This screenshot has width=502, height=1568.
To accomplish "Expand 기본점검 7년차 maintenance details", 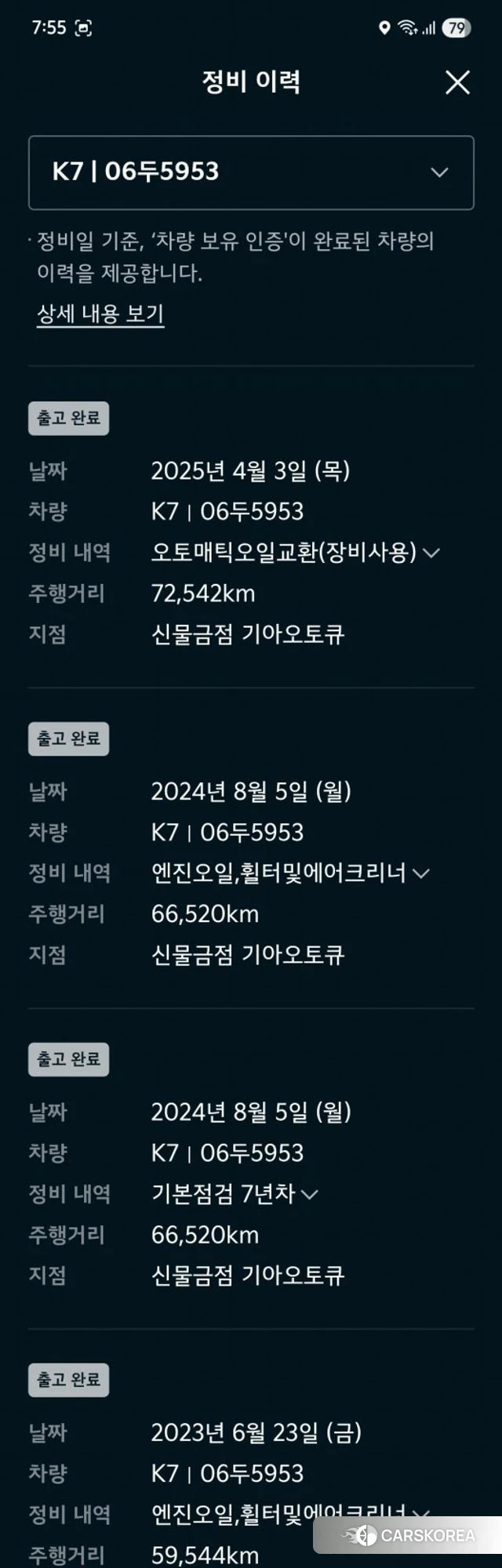I will pyautogui.click(x=310, y=1194).
